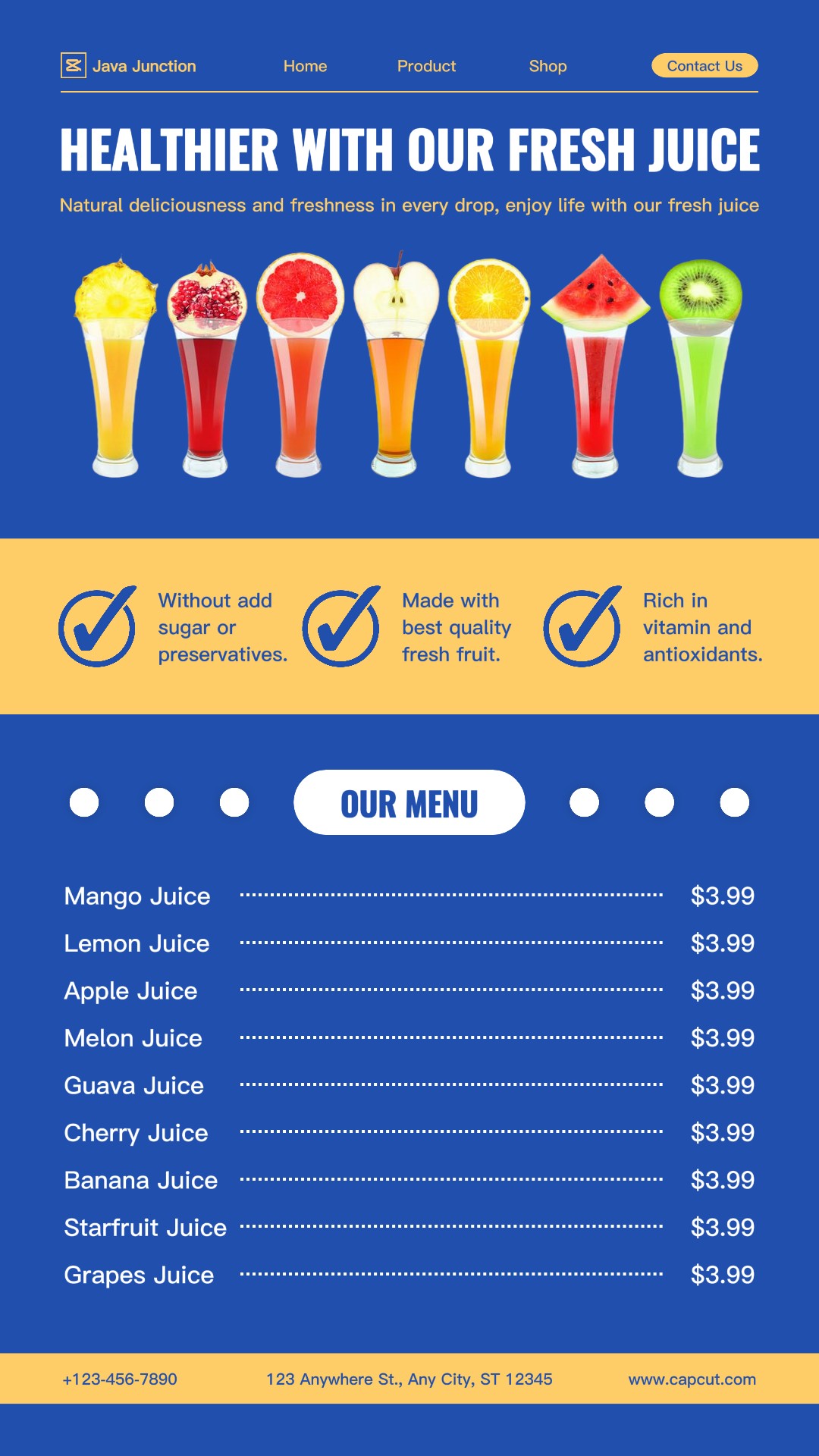
Task: Click the Contact Us button
Action: [704, 66]
